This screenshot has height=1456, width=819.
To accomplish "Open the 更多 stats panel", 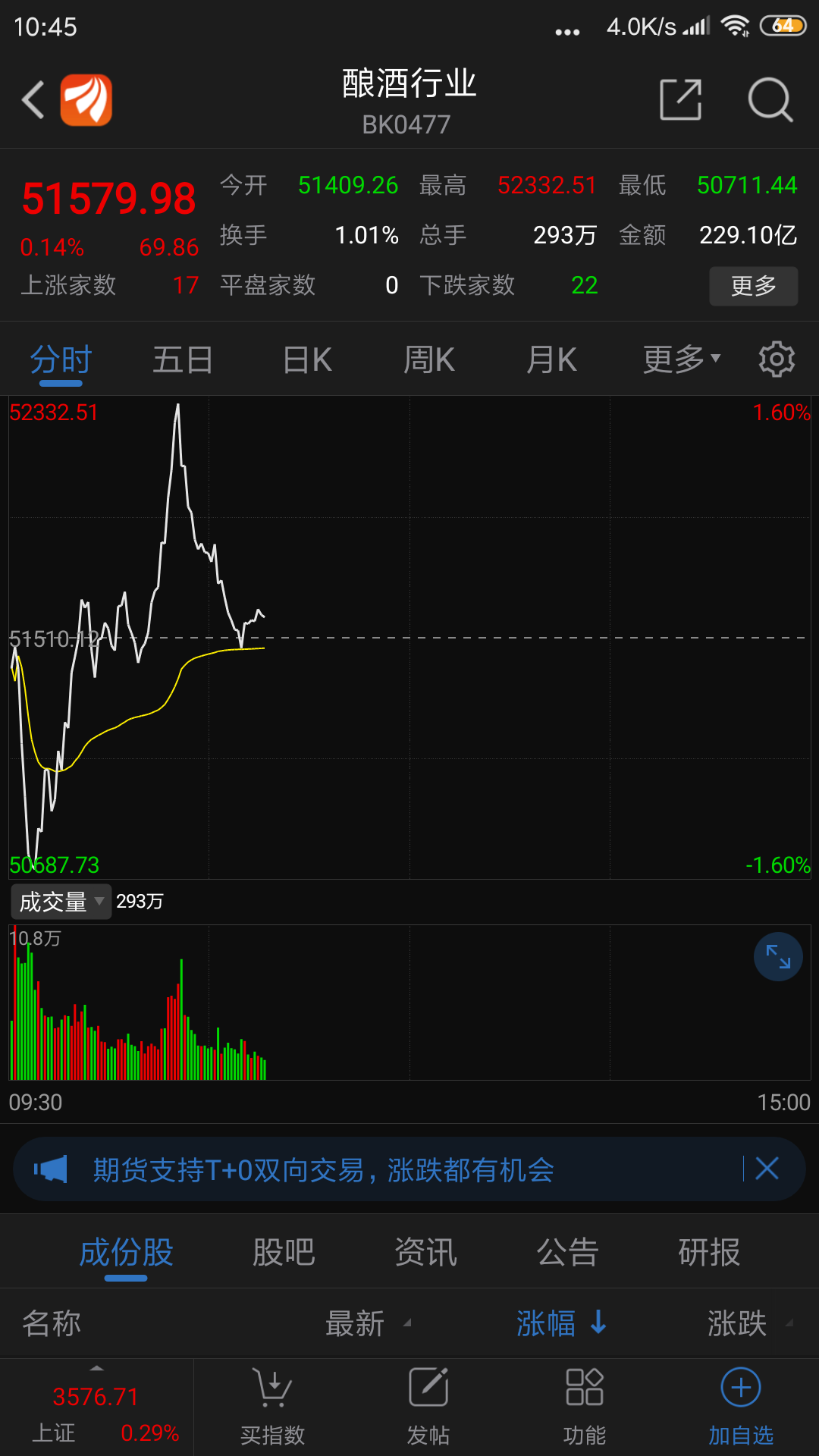I will 753,286.
